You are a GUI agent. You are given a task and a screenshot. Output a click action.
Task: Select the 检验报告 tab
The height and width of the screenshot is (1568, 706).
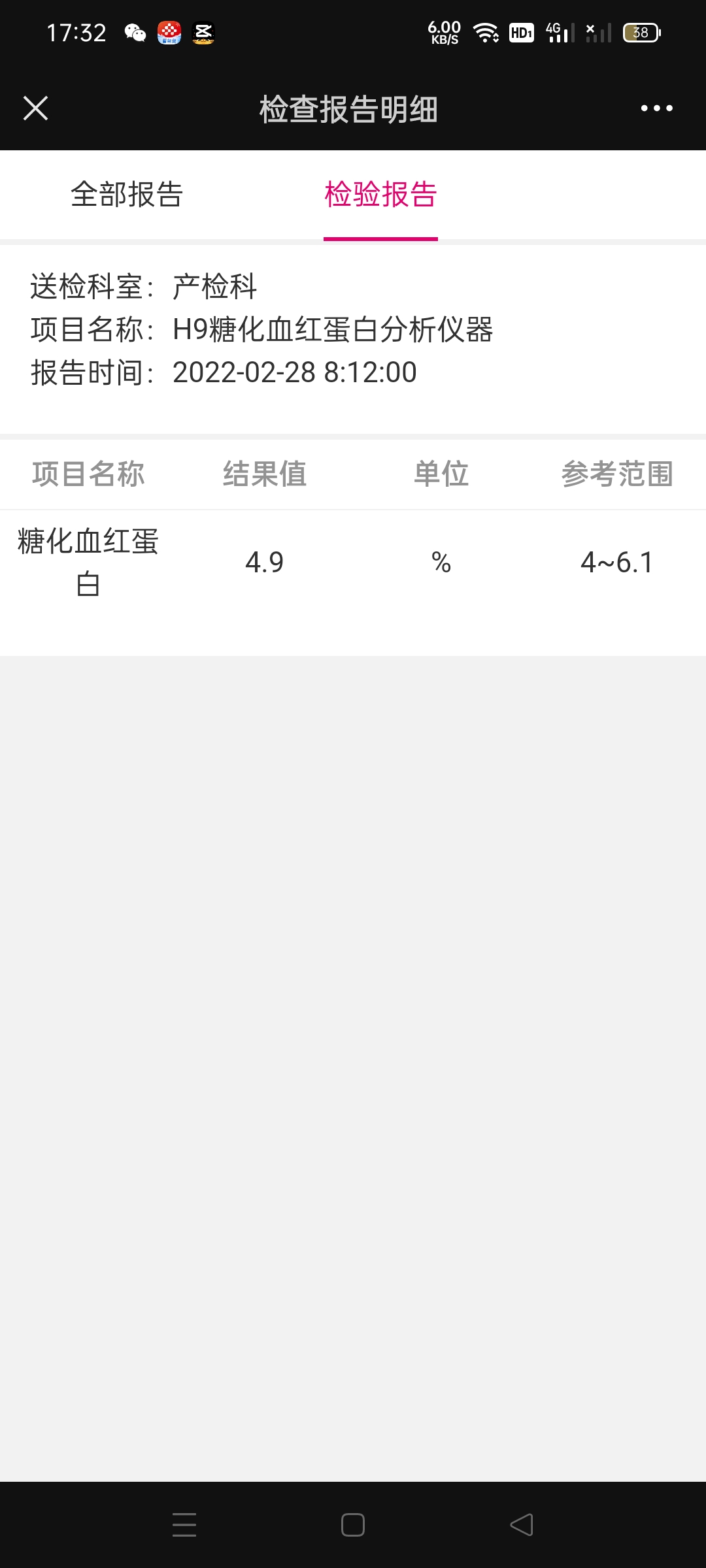(x=380, y=195)
